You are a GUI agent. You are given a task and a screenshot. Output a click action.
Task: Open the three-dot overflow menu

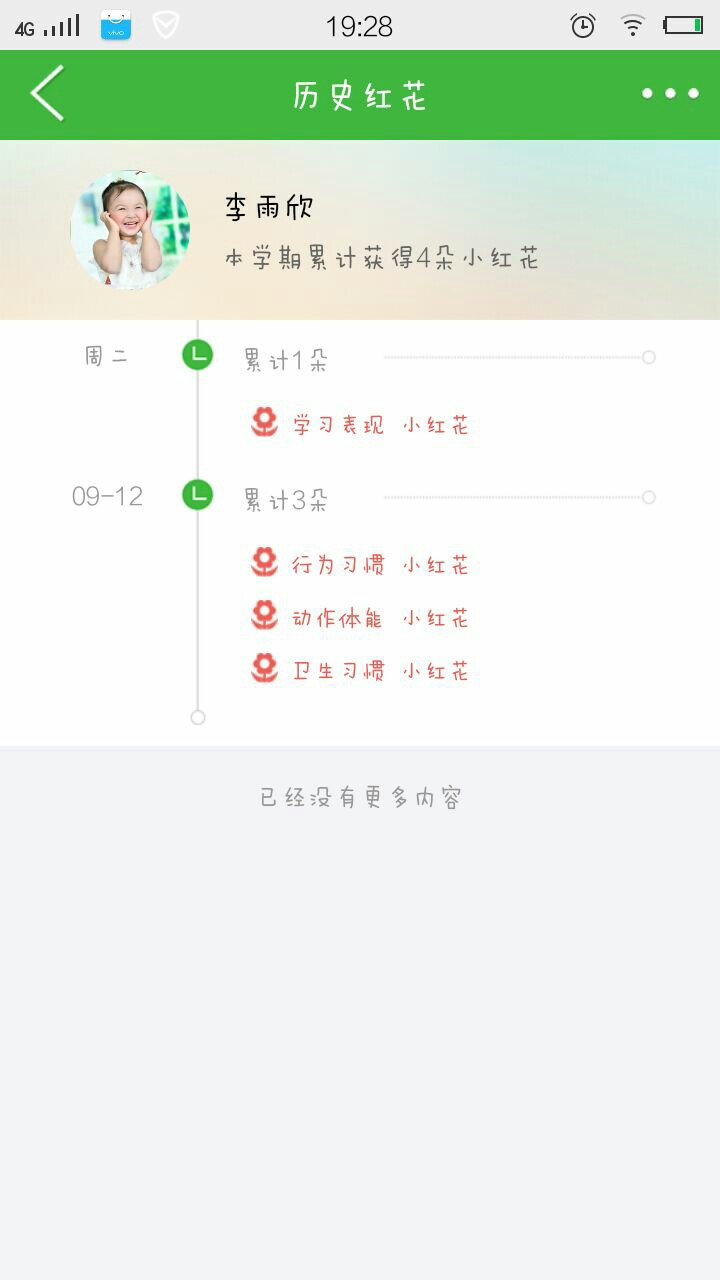(x=670, y=94)
